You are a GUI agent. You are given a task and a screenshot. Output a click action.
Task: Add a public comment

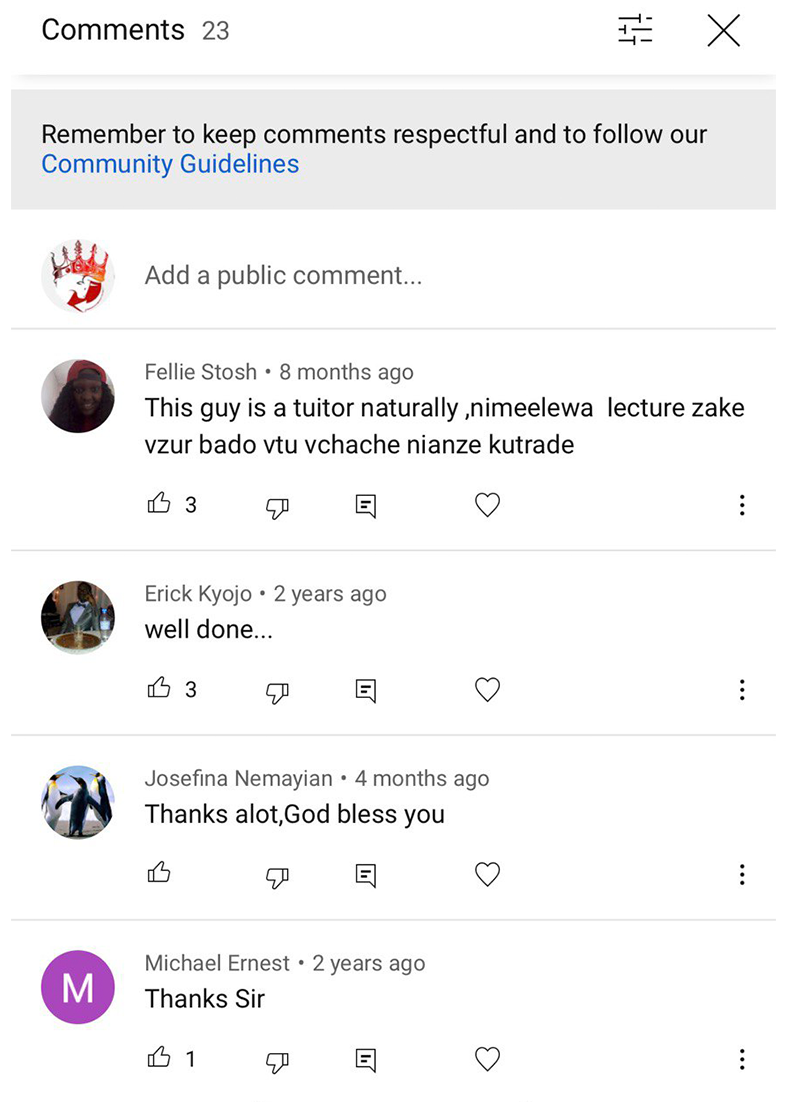point(283,275)
